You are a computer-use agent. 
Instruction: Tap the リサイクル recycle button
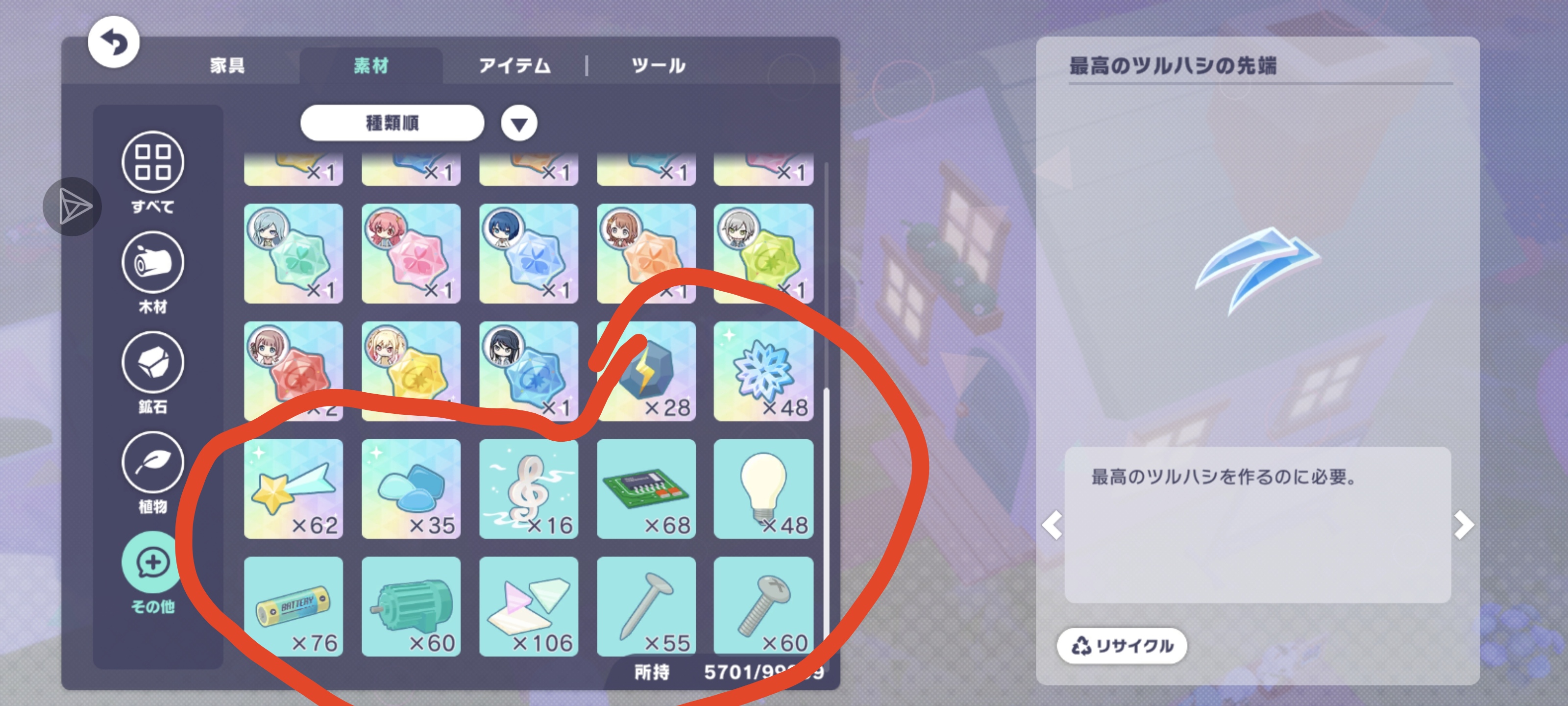(1122, 646)
